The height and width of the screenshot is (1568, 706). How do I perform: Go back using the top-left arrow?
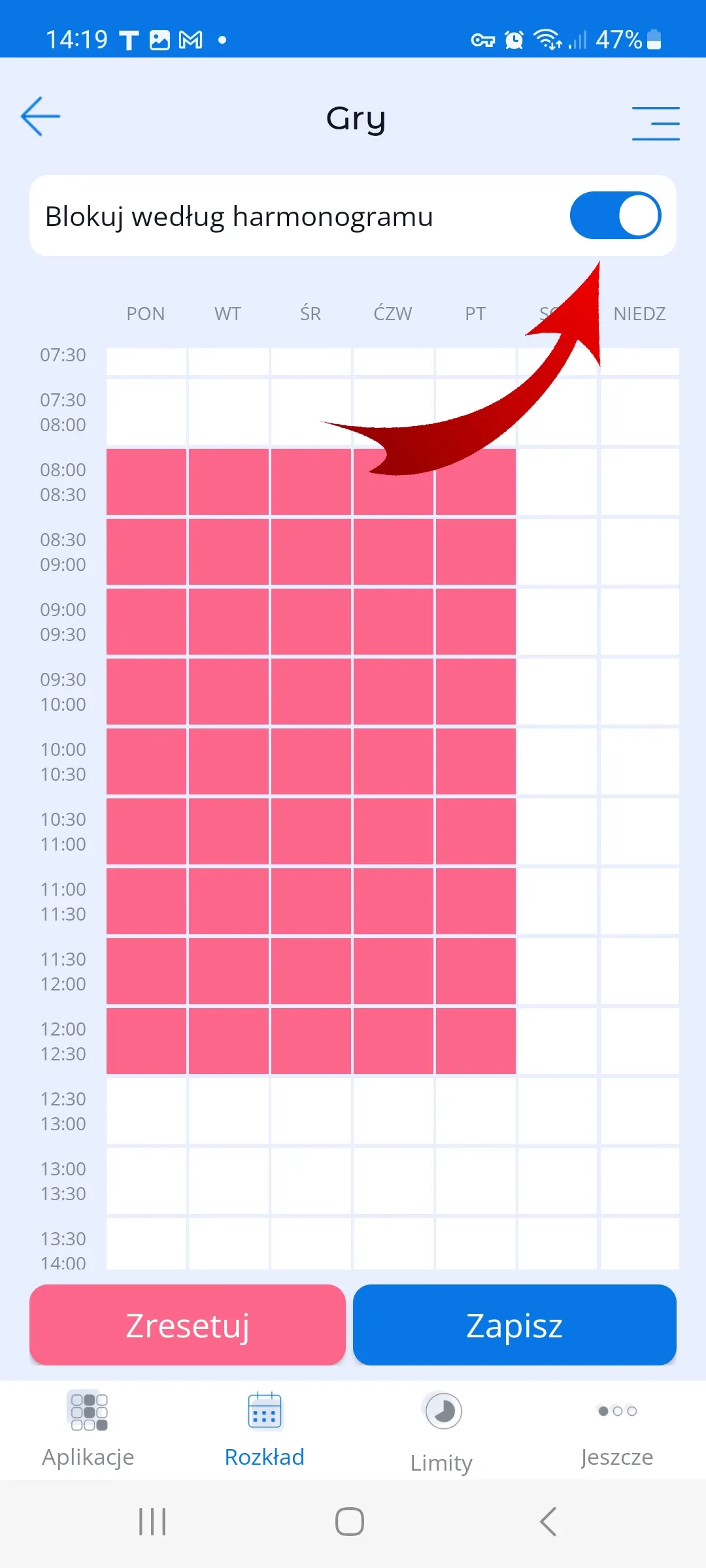point(41,117)
